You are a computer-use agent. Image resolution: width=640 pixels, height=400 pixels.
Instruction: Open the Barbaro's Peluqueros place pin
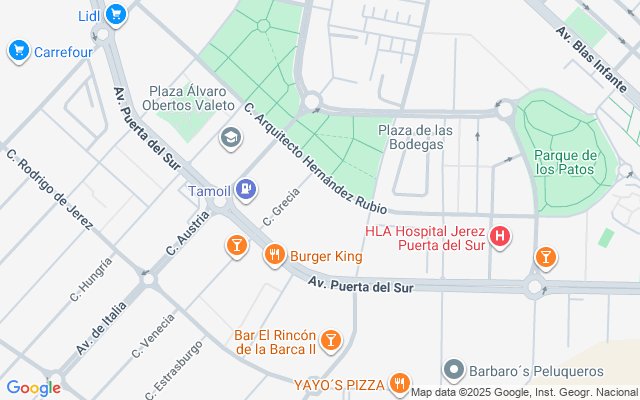coord(454,370)
